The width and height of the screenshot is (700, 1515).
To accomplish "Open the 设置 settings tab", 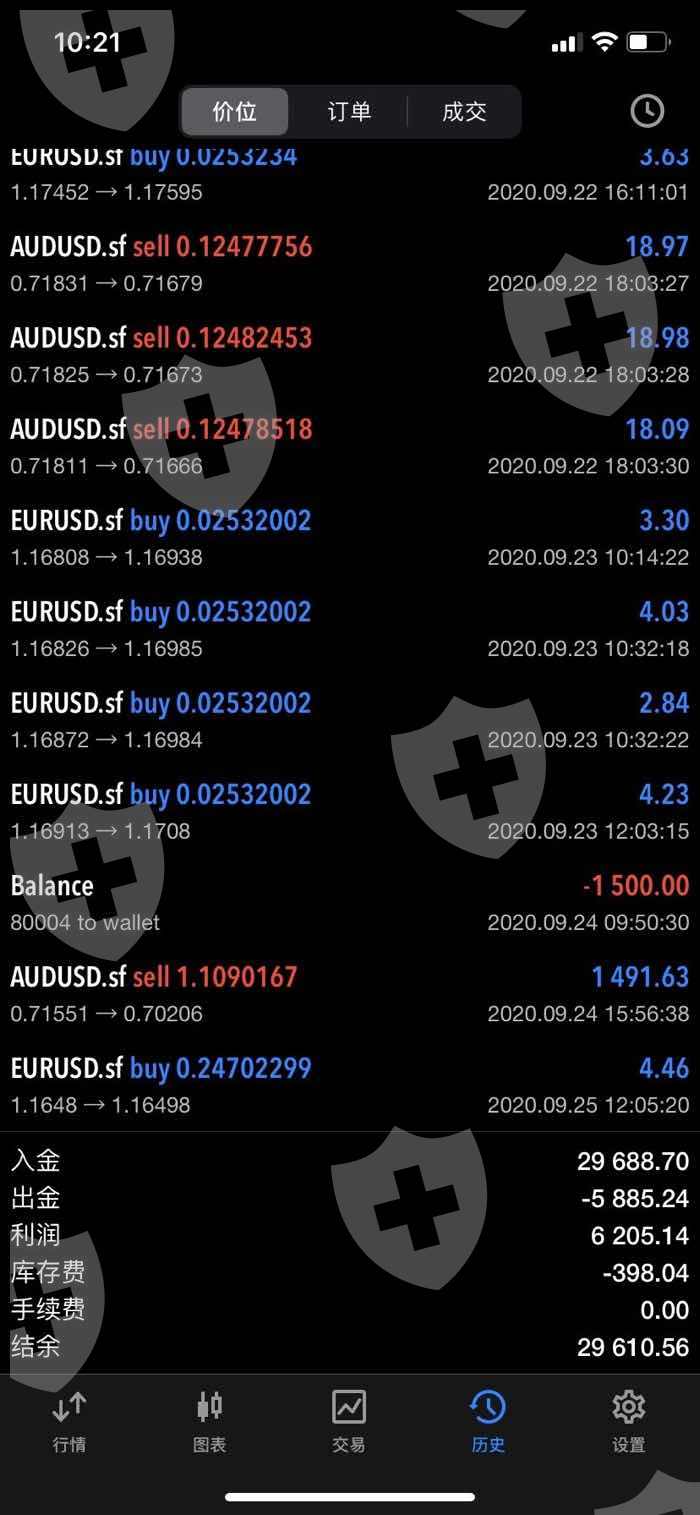I will (x=629, y=1421).
